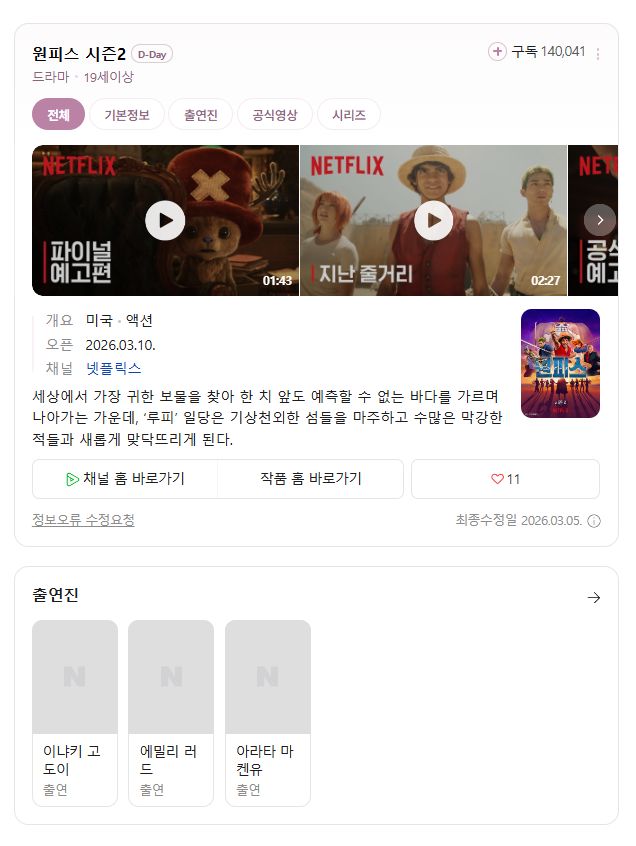Tap 작품 홈 바로가기
This screenshot has width=636, height=846.
[310, 479]
